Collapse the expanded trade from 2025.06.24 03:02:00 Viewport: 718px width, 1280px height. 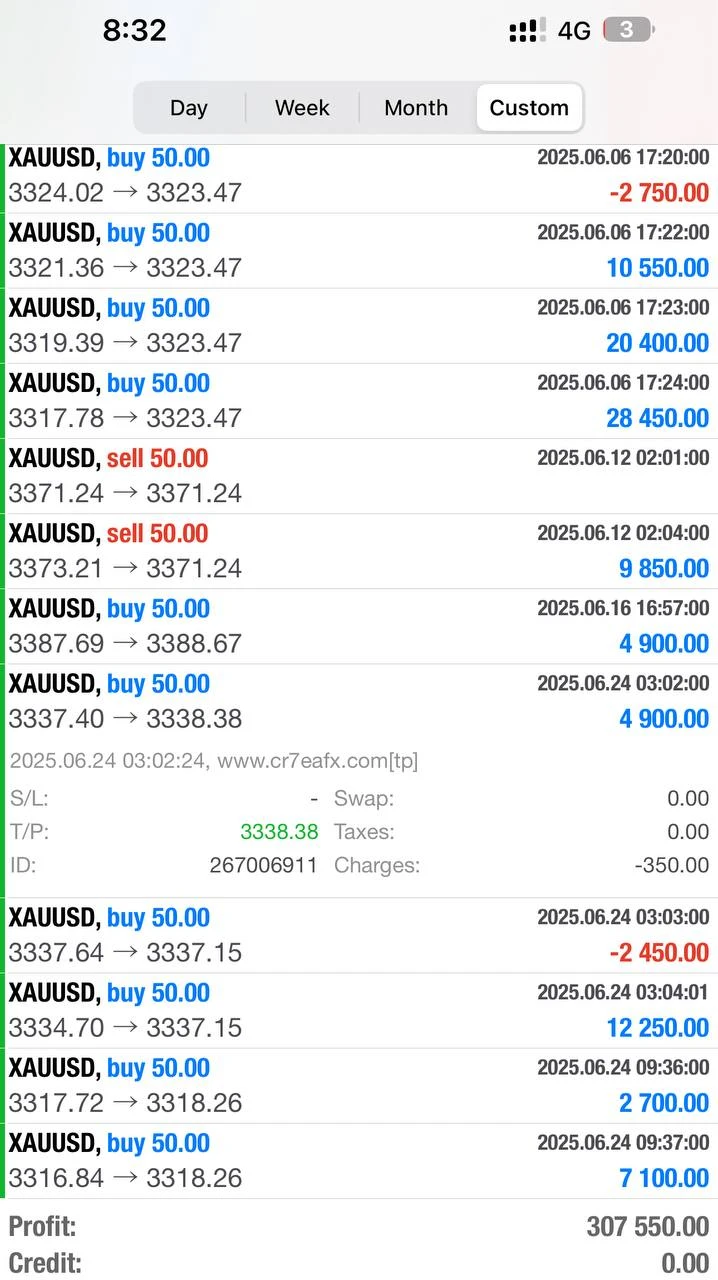click(359, 700)
